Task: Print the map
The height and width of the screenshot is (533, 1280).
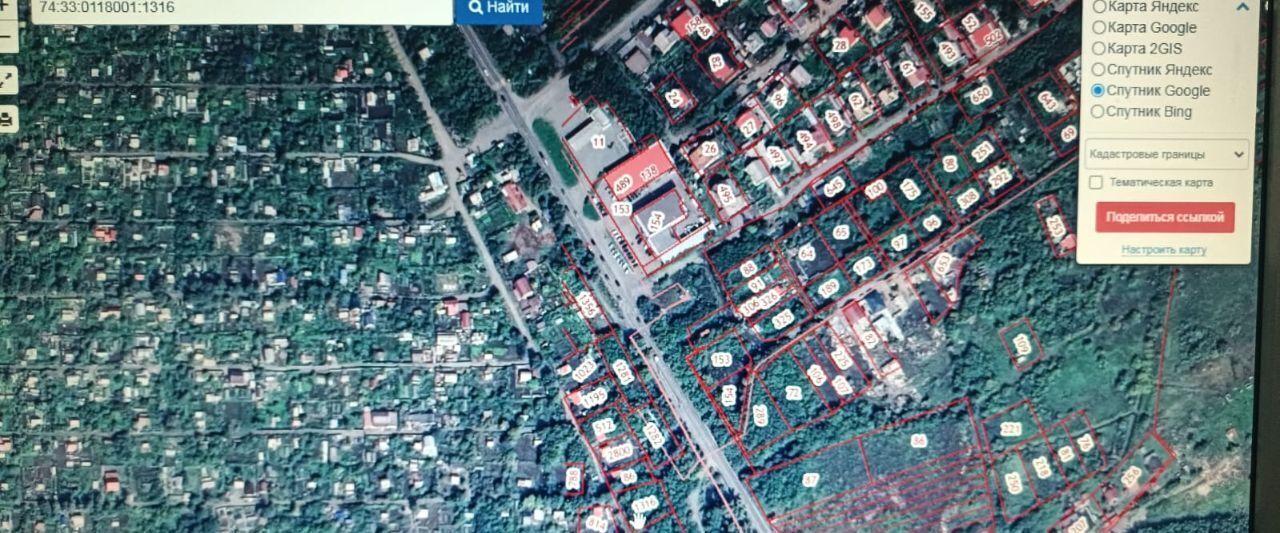Action: pyautogui.click(x=7, y=119)
